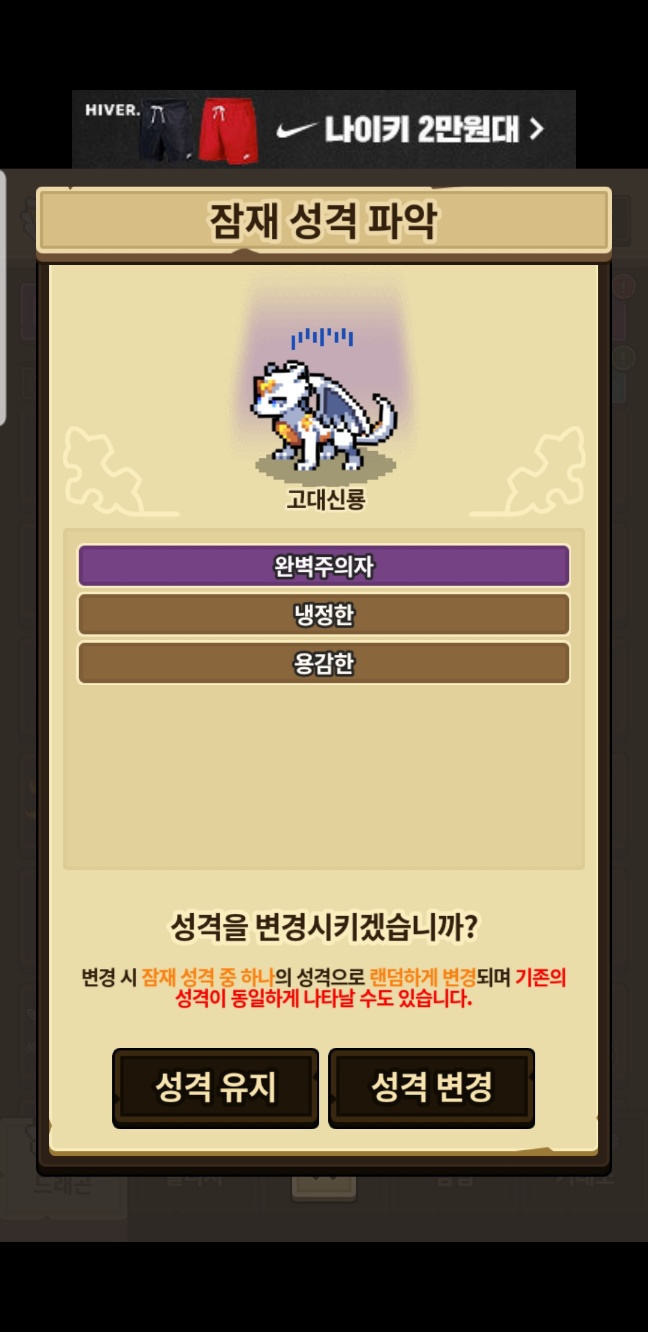This screenshot has height=1332, width=648.
Task: Tap the 성격 변경 button
Action: point(431,1088)
